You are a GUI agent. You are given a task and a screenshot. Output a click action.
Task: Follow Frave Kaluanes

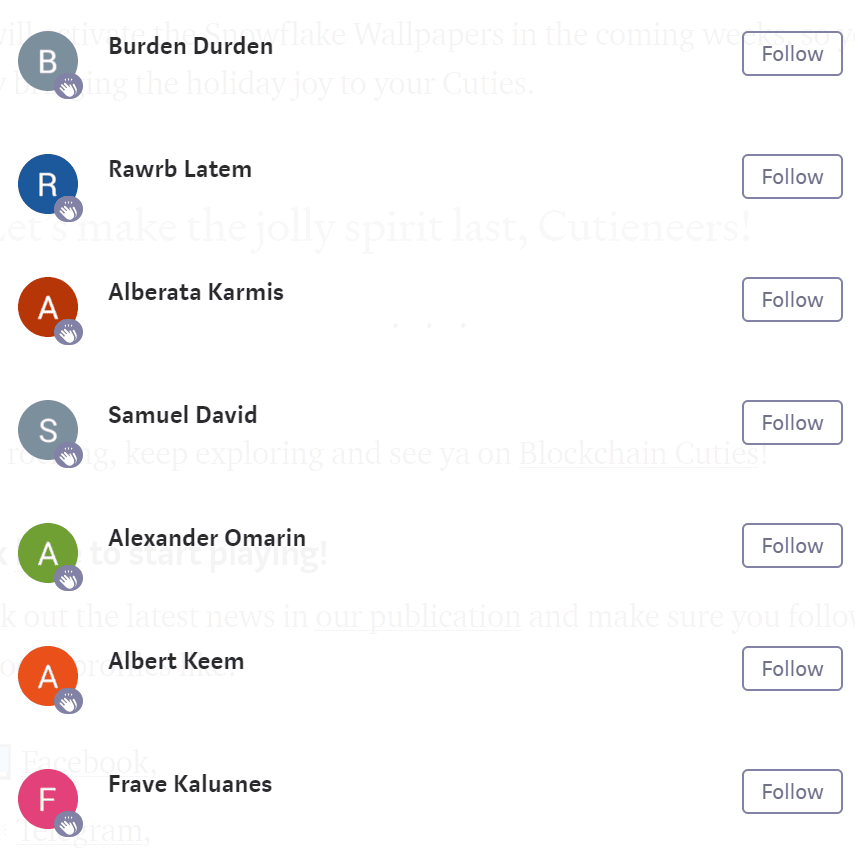click(x=792, y=792)
